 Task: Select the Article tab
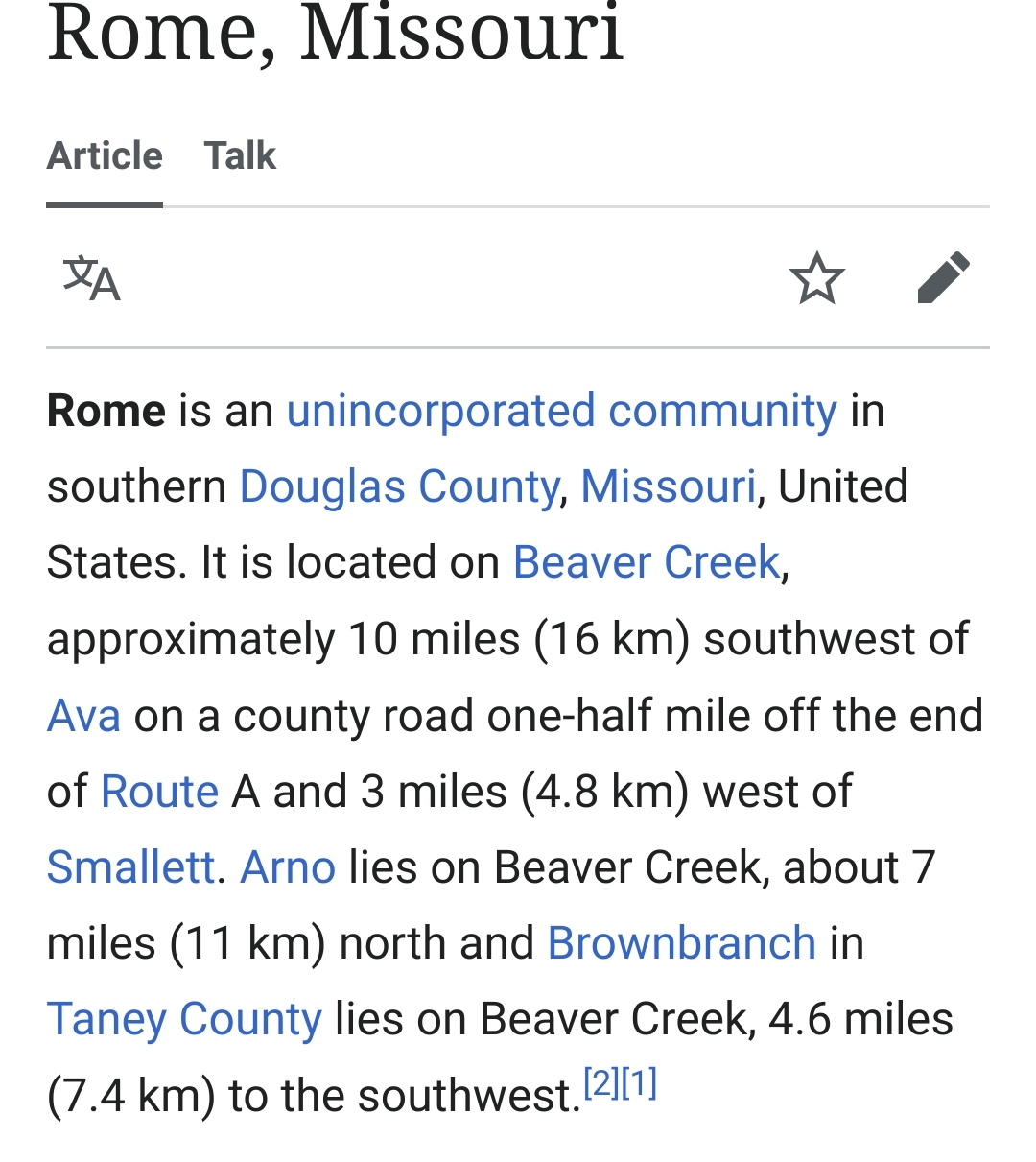tap(105, 155)
